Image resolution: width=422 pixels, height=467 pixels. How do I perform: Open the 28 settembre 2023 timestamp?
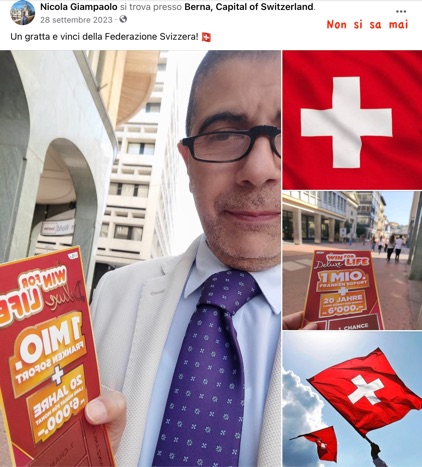pos(76,20)
